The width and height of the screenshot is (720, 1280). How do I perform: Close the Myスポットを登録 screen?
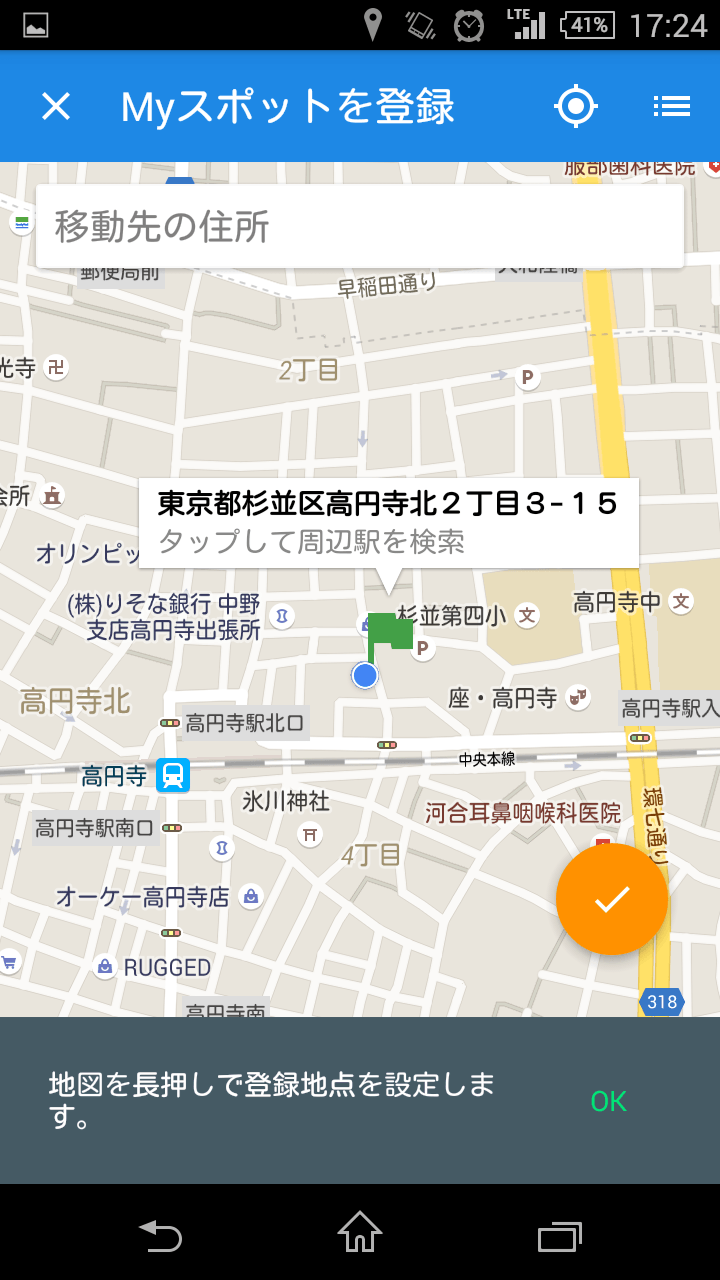(x=56, y=106)
